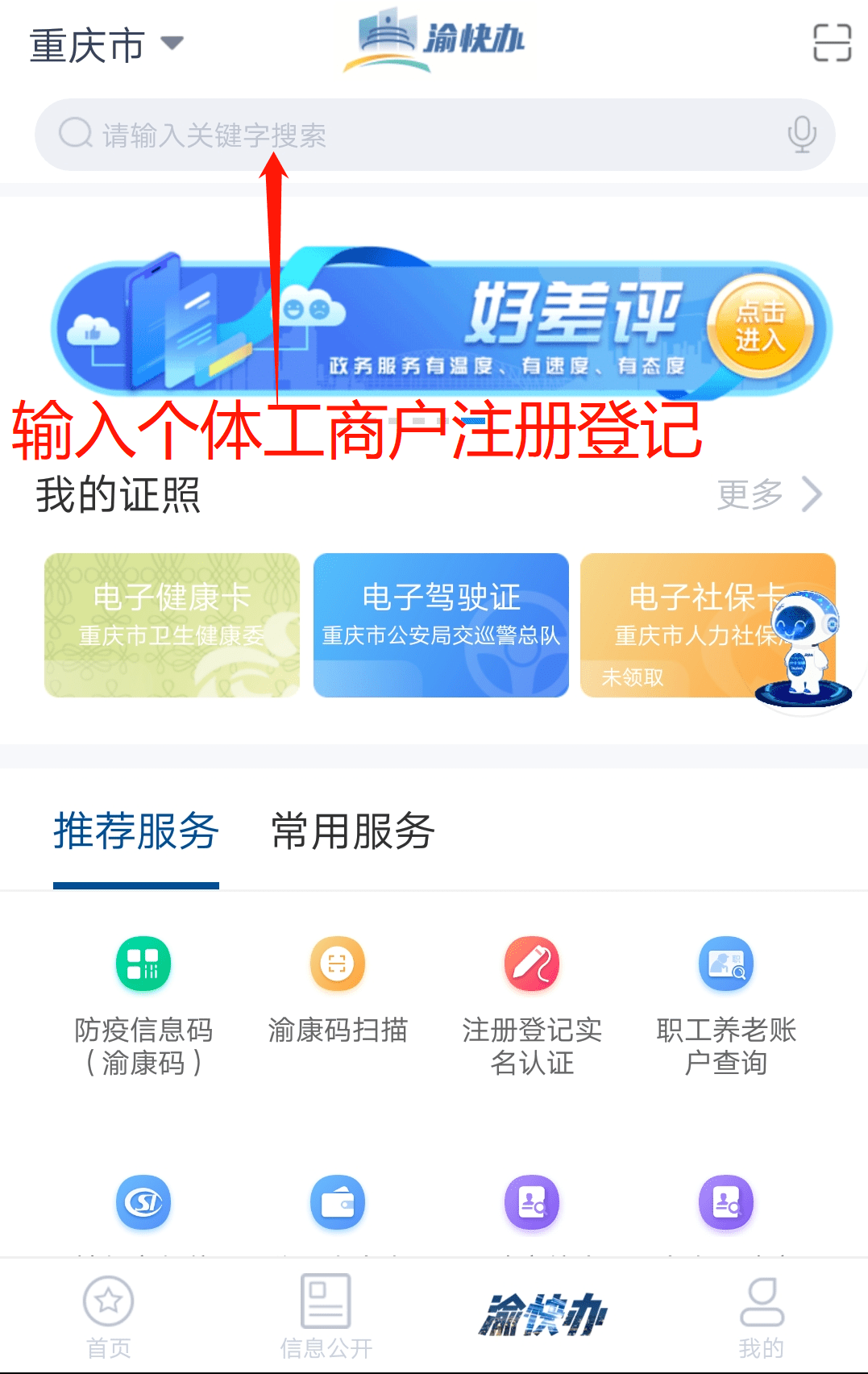
Task: Click the social security card icon
Action: click(x=143, y=1201)
